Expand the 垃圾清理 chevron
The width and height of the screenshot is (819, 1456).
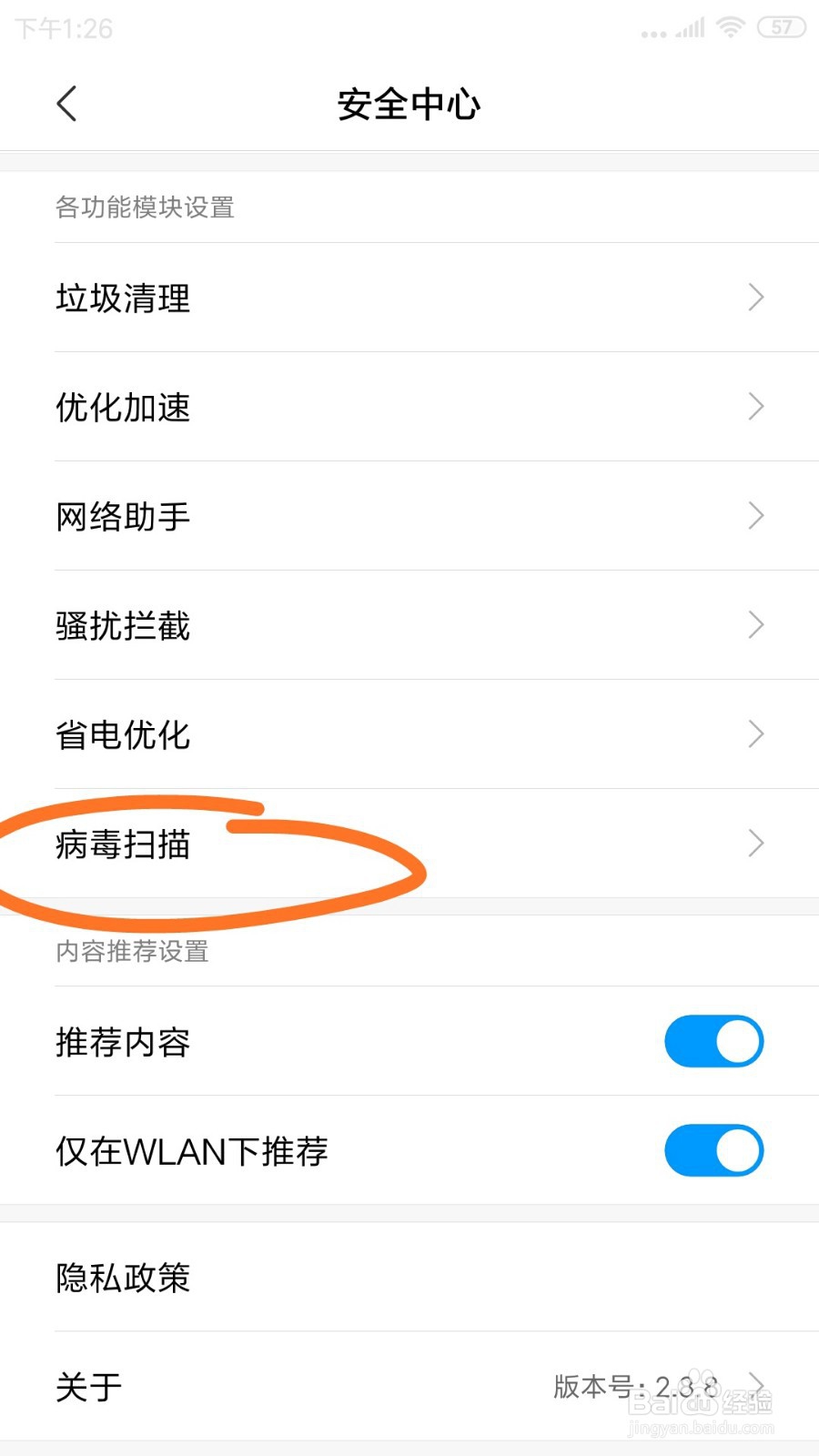[x=756, y=298]
